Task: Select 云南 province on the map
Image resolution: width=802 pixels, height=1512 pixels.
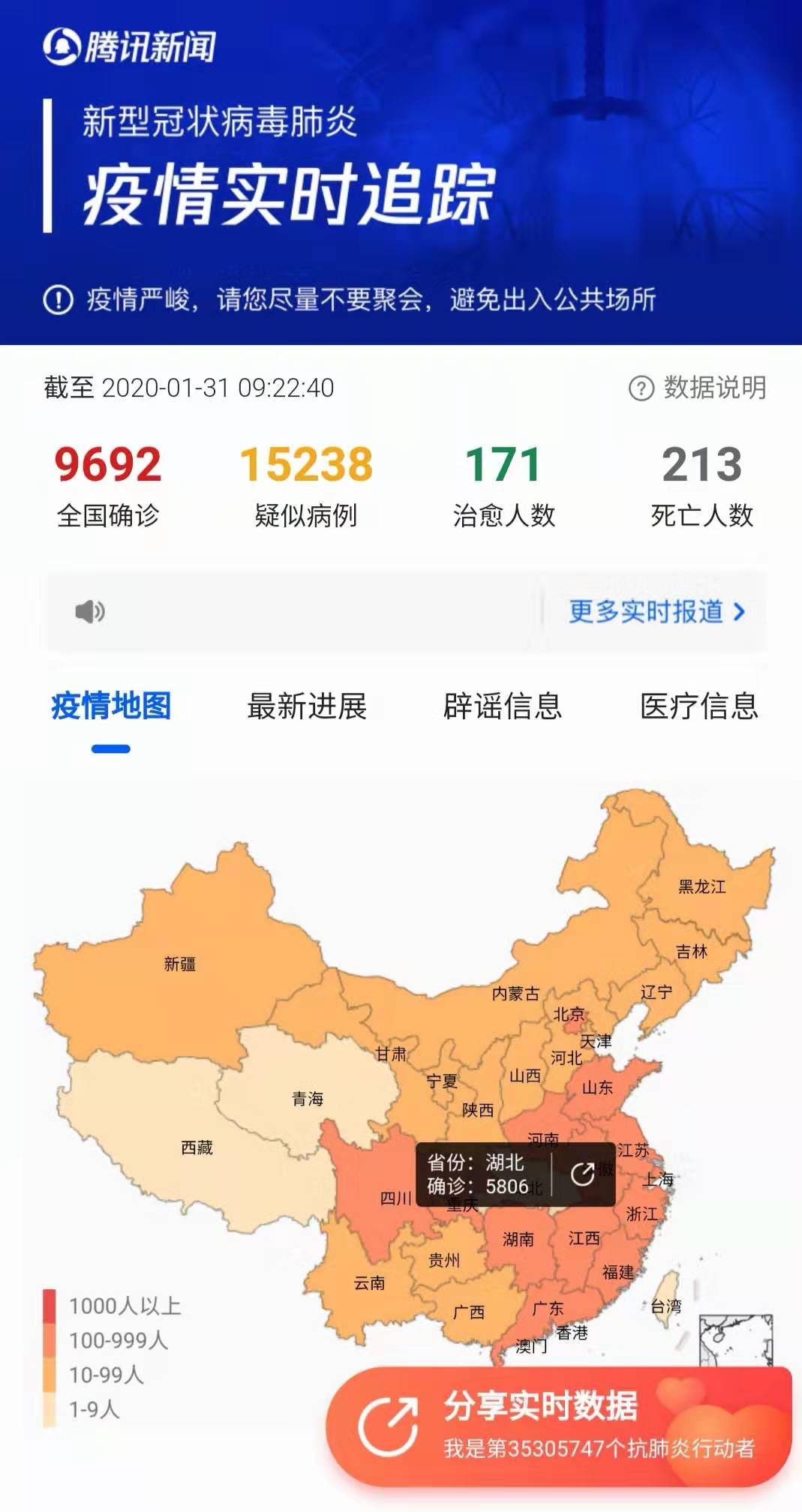Action: click(369, 1282)
